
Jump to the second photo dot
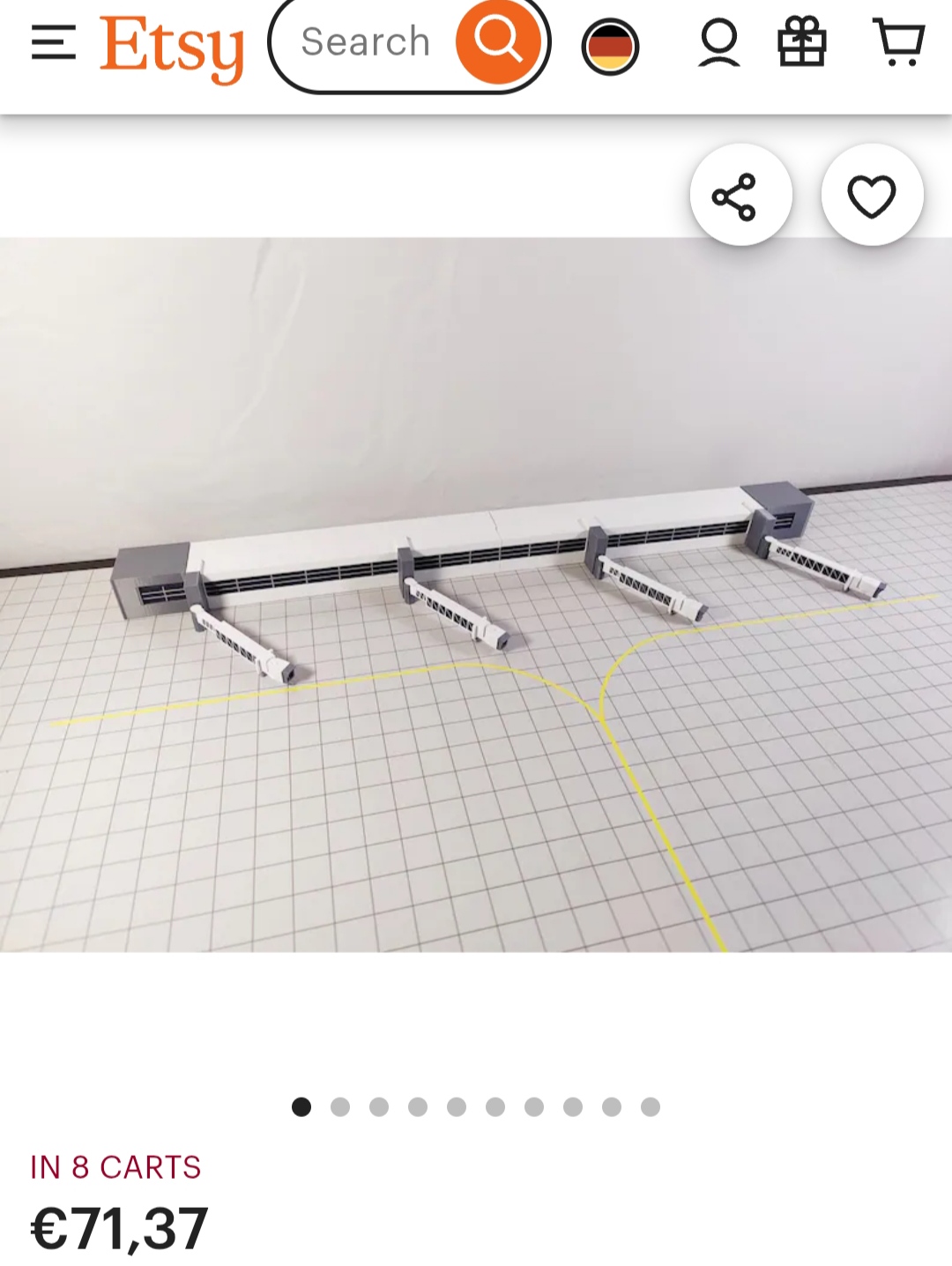(x=340, y=1106)
